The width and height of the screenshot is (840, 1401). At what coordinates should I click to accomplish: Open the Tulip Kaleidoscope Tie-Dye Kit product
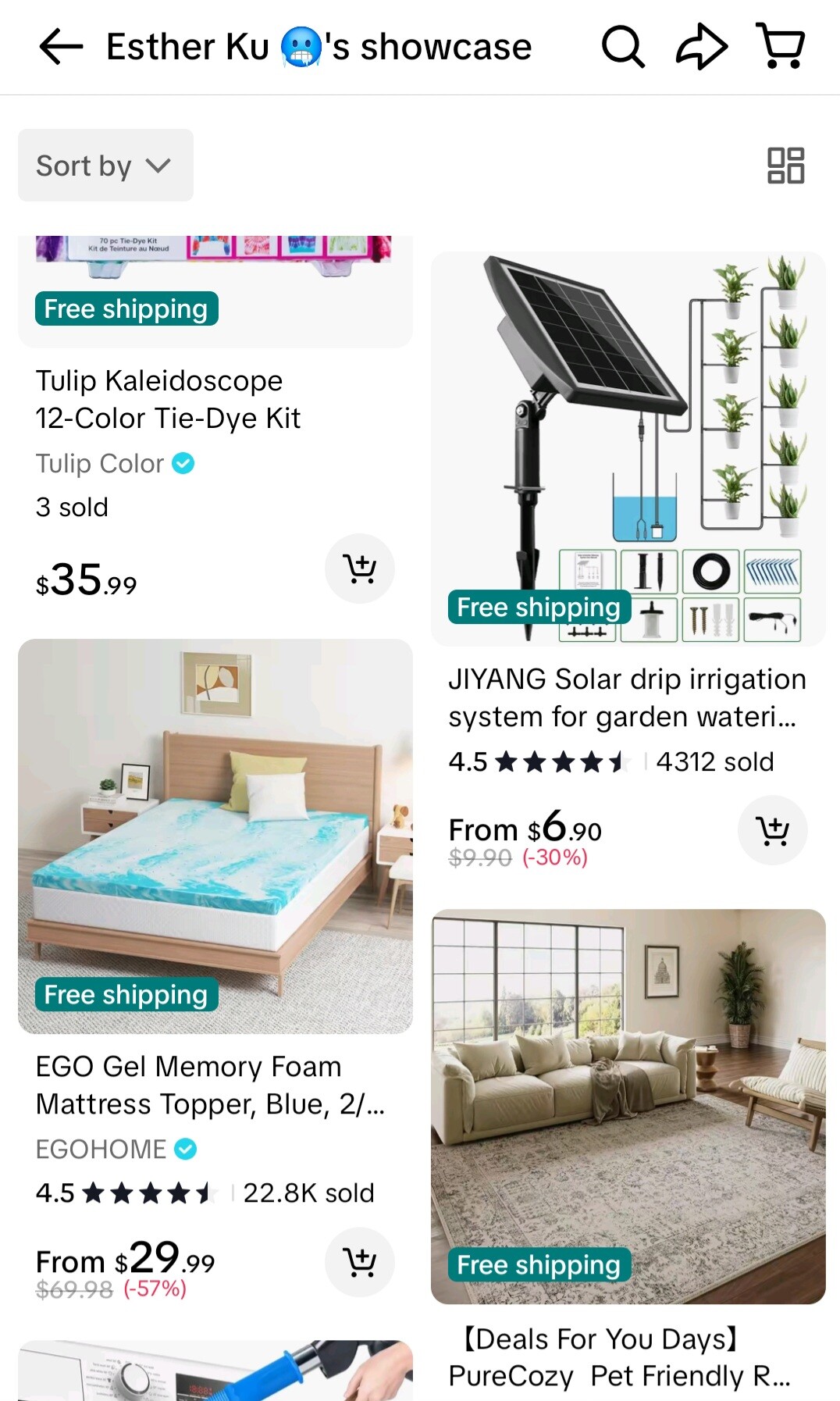168,399
